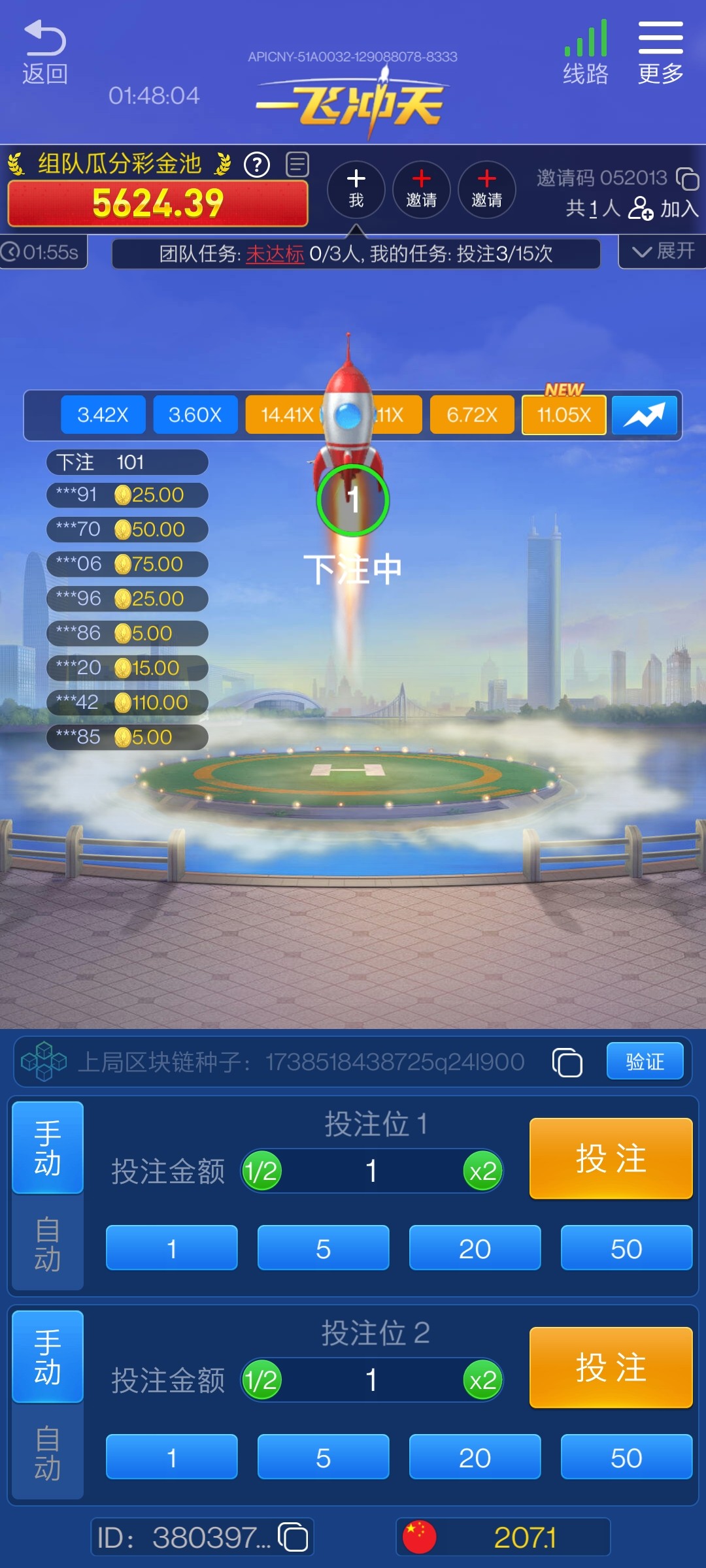Open the 更多 menu

click(x=660, y=52)
